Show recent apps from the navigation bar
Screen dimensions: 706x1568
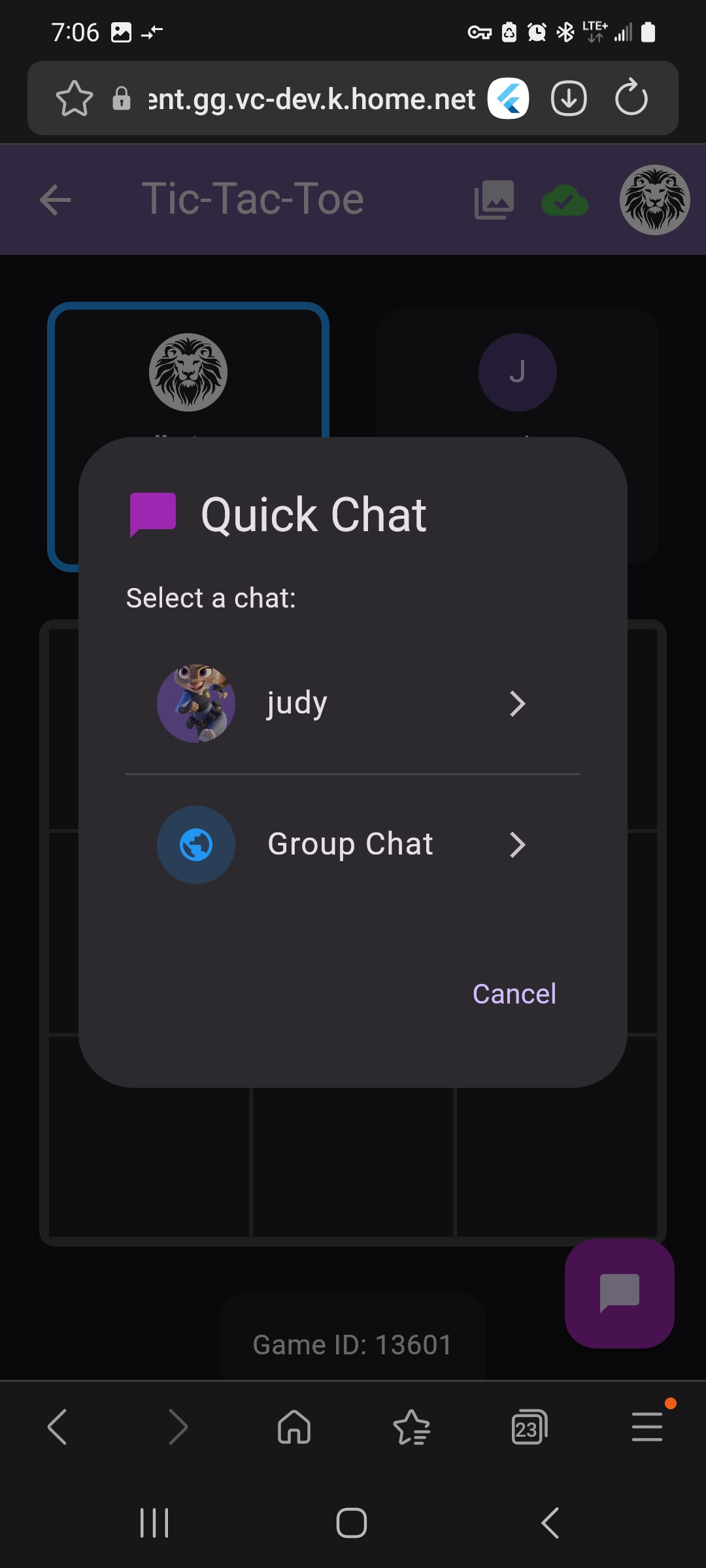tap(154, 1523)
